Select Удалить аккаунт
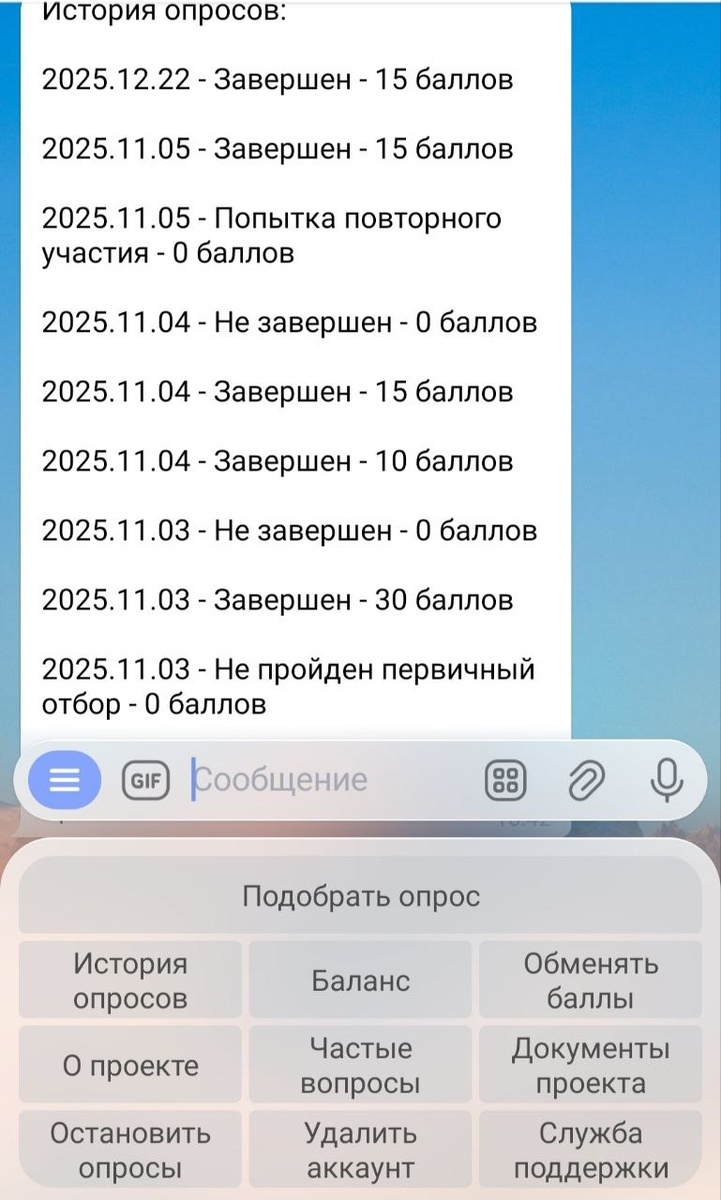Viewport: 721px width, 1200px height. [360, 1147]
